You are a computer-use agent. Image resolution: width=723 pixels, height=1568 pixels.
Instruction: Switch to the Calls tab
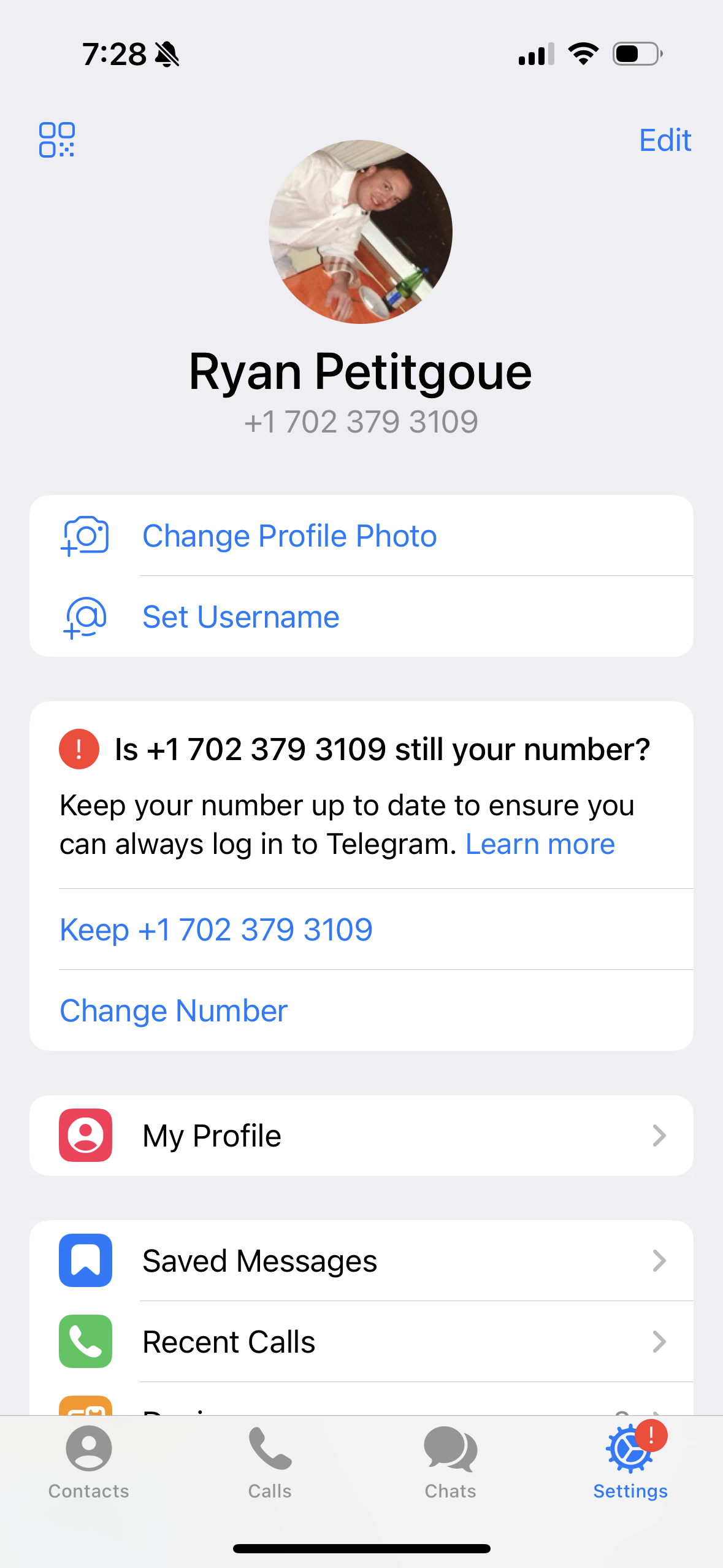[x=270, y=1463]
